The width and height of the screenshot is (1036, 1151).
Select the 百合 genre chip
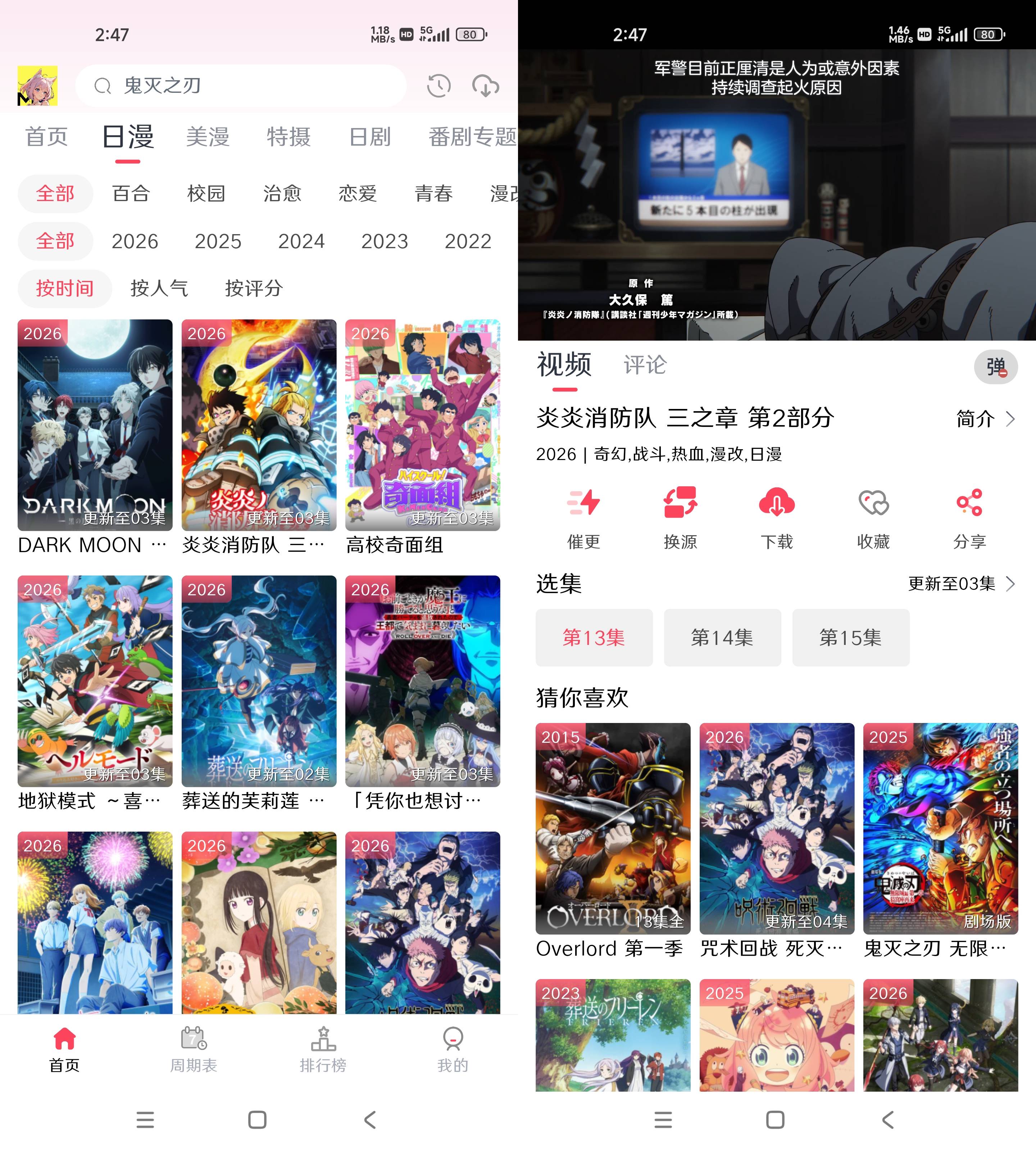(x=131, y=194)
